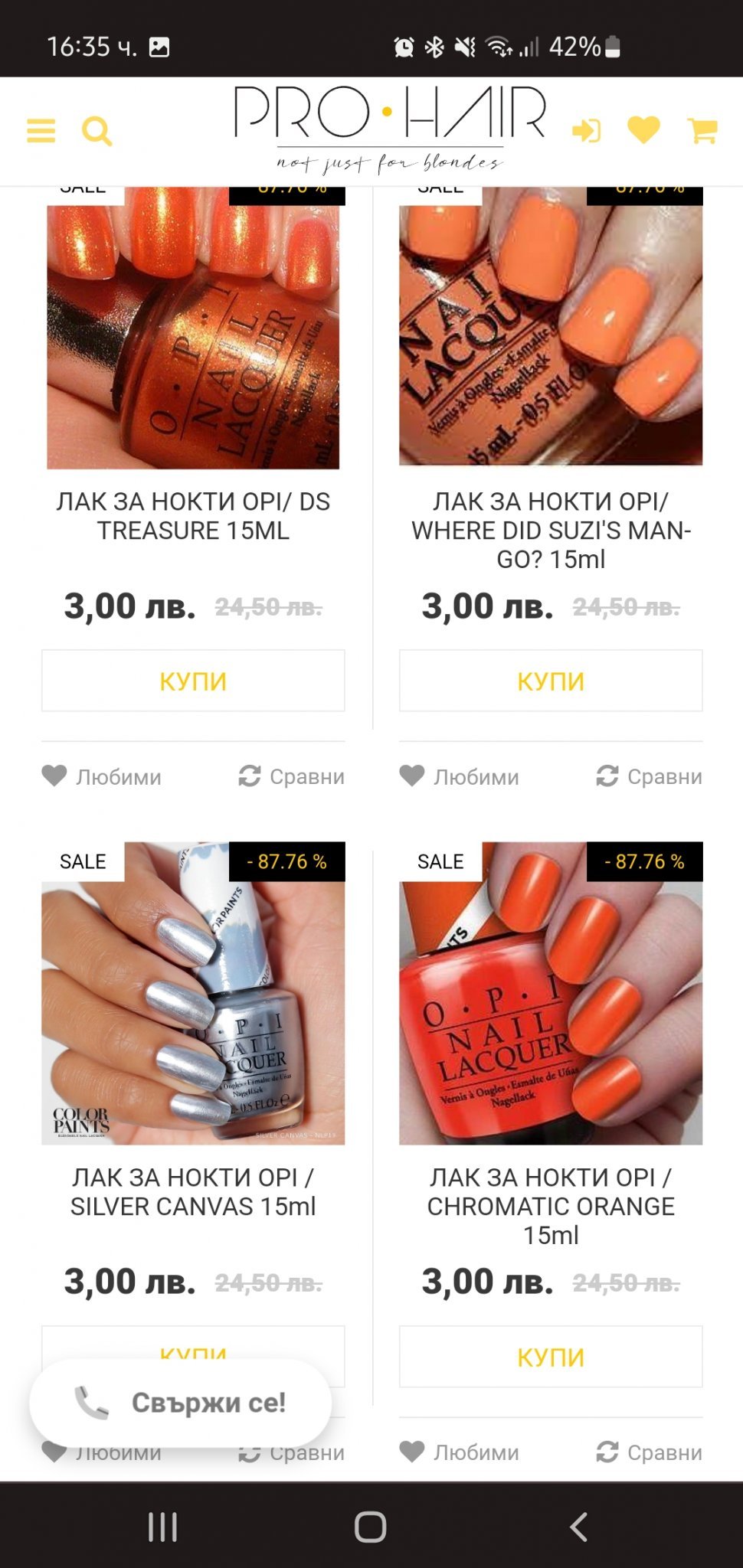Compare the DS Treasure nail polish
The width and height of the screenshot is (743, 1568).
click(x=292, y=776)
